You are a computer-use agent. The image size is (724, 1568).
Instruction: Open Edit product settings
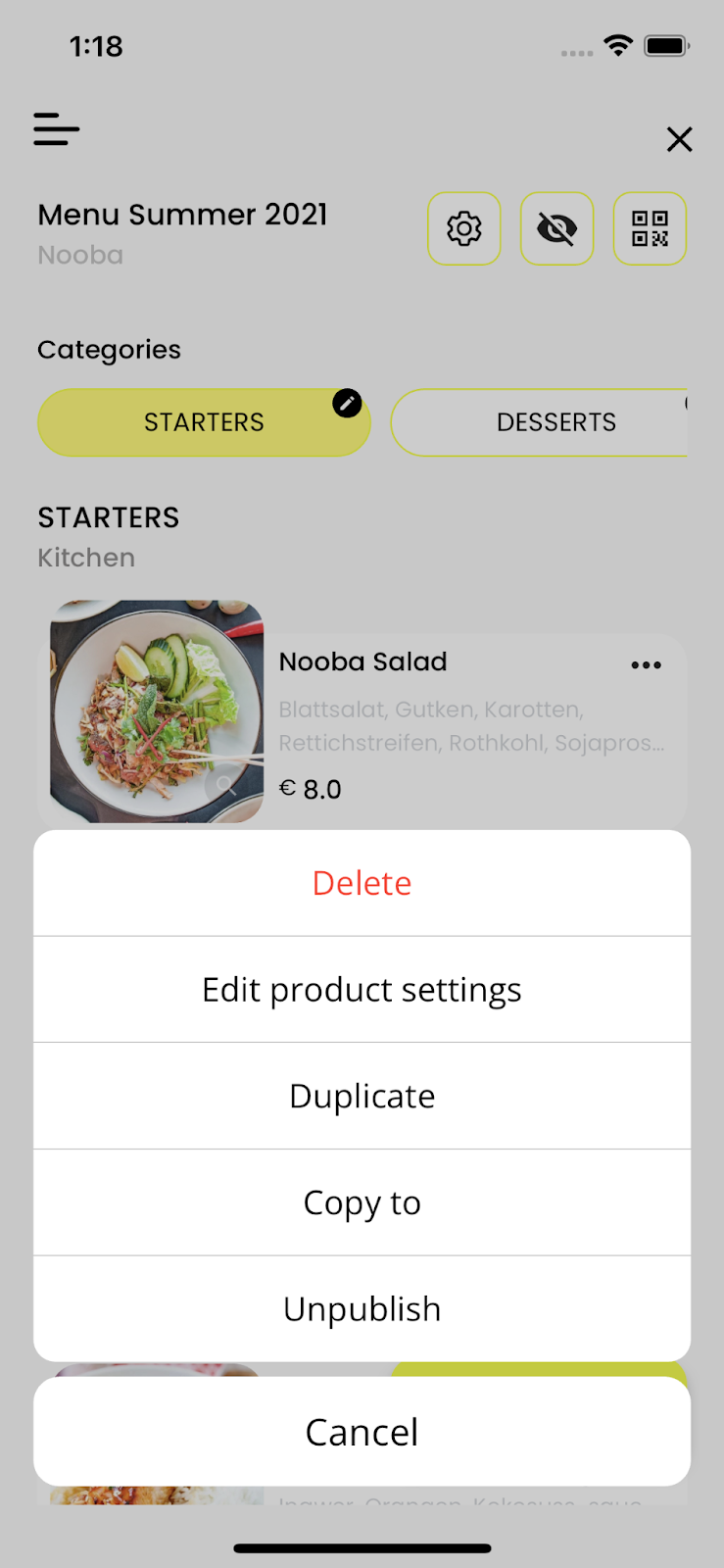tap(362, 990)
